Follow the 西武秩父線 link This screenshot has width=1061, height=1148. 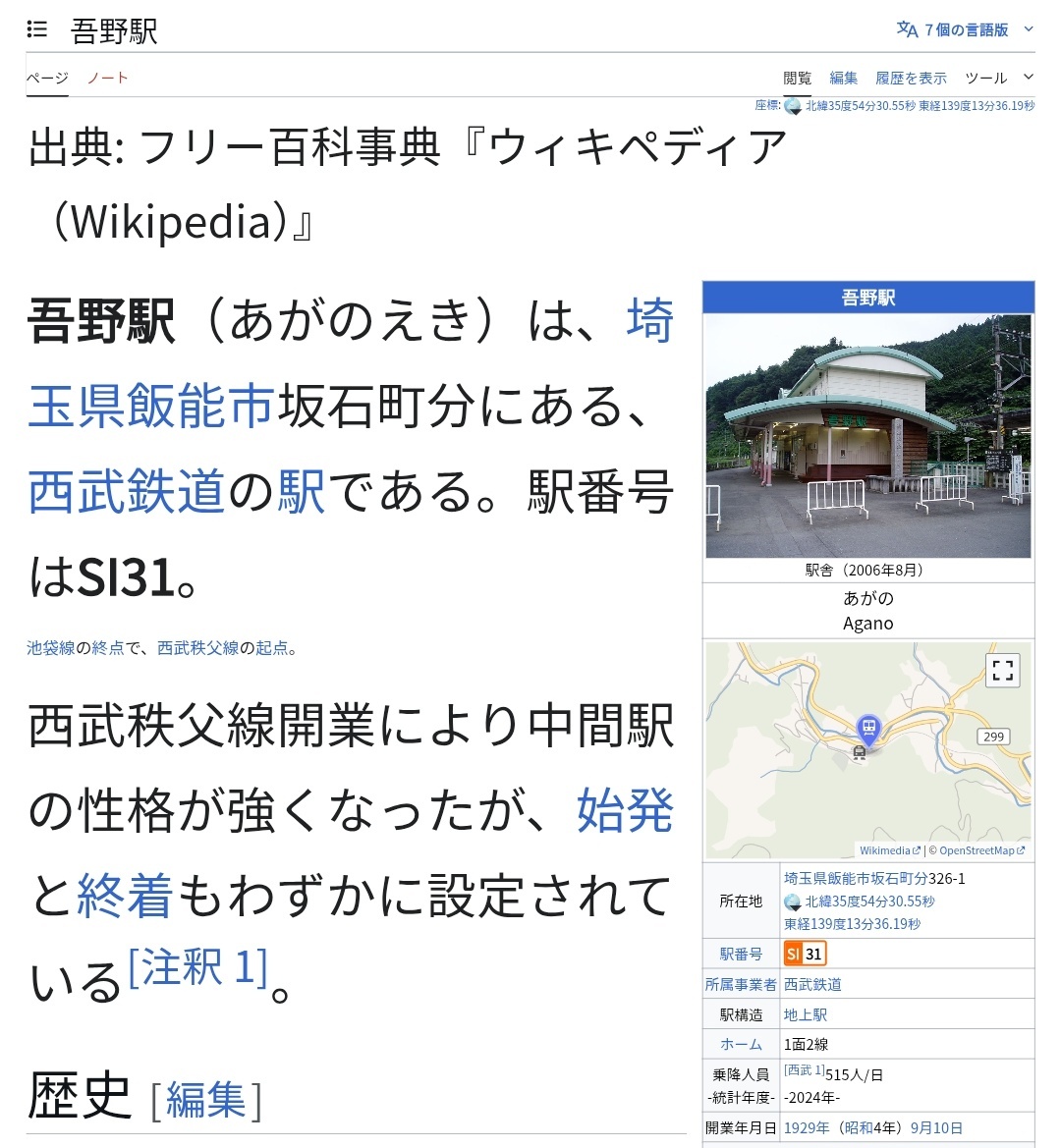pos(197,648)
